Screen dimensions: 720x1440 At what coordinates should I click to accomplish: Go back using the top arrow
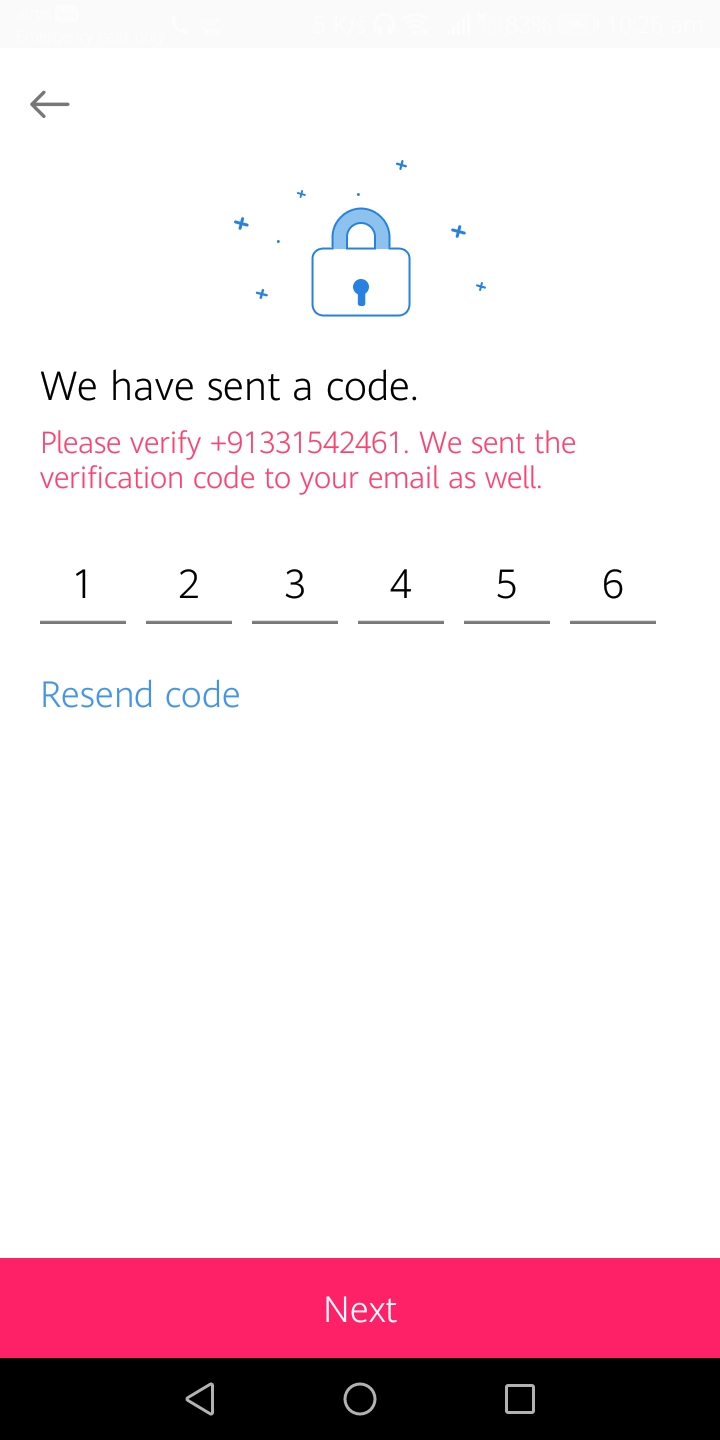(49, 104)
